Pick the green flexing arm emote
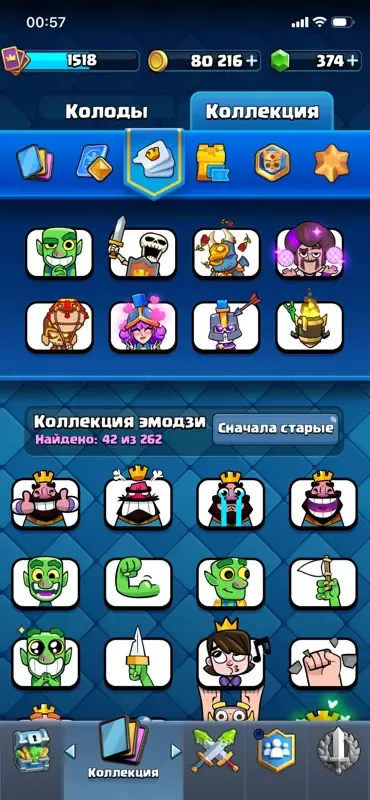Screen dimensions: 370x800 [x=138, y=583]
